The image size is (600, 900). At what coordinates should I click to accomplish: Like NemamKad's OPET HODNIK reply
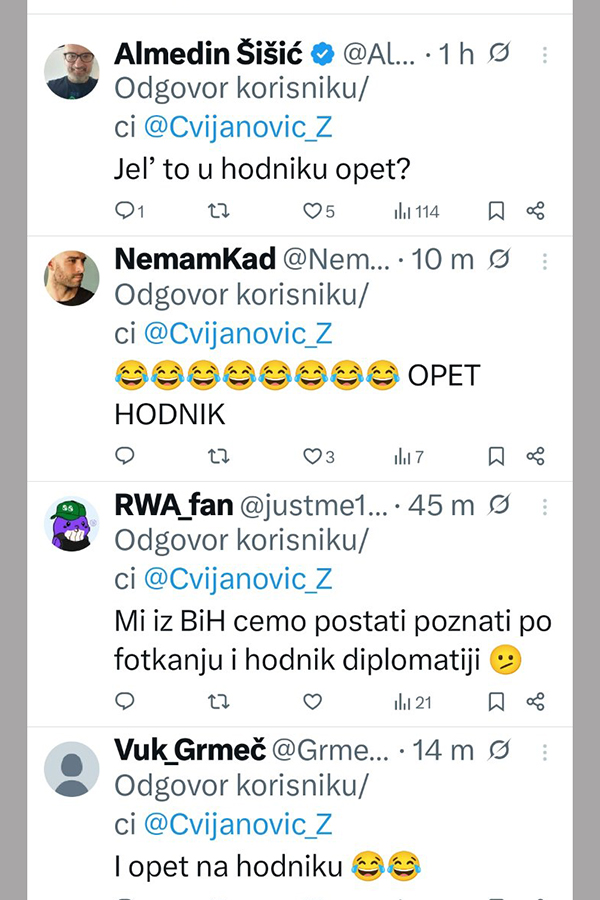[x=313, y=456]
